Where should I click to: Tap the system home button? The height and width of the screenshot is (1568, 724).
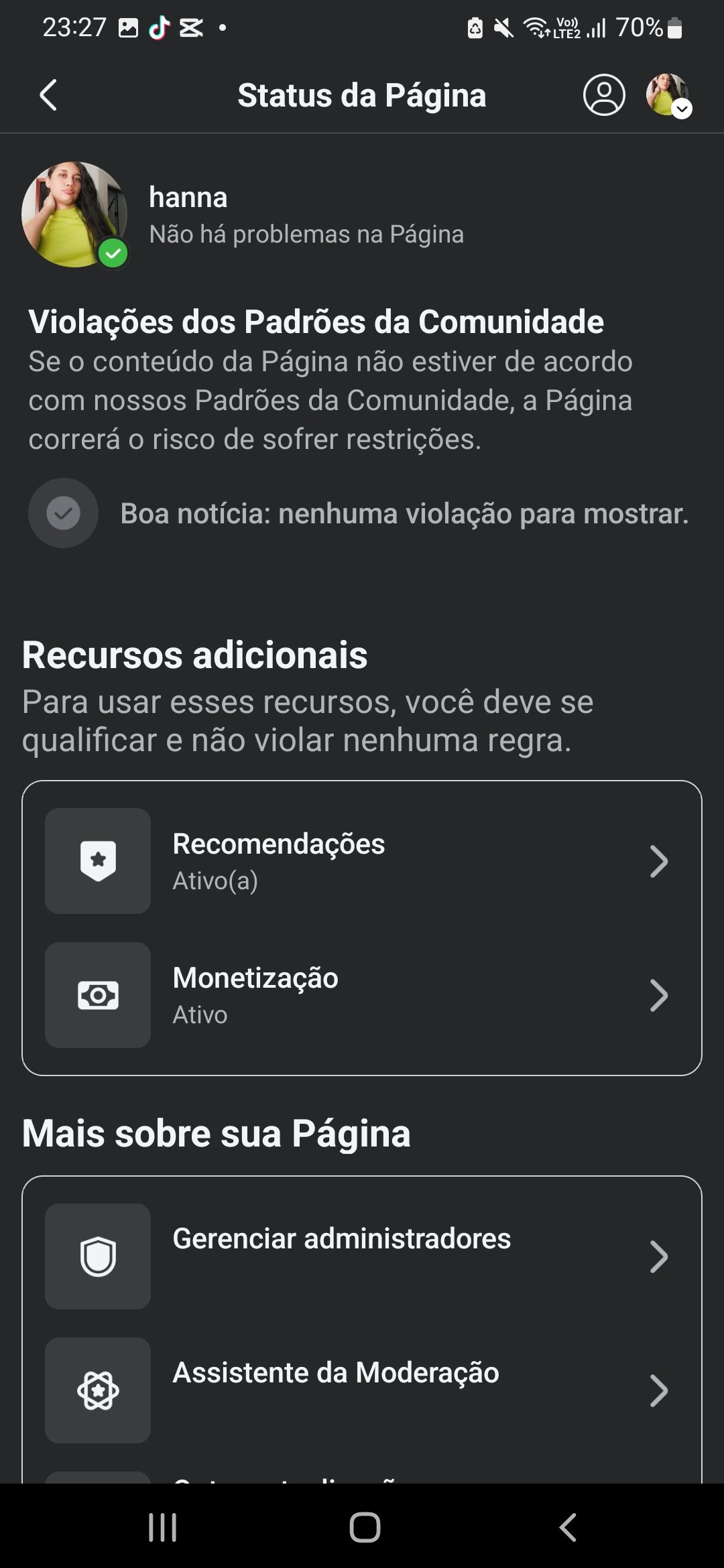[x=365, y=1528]
